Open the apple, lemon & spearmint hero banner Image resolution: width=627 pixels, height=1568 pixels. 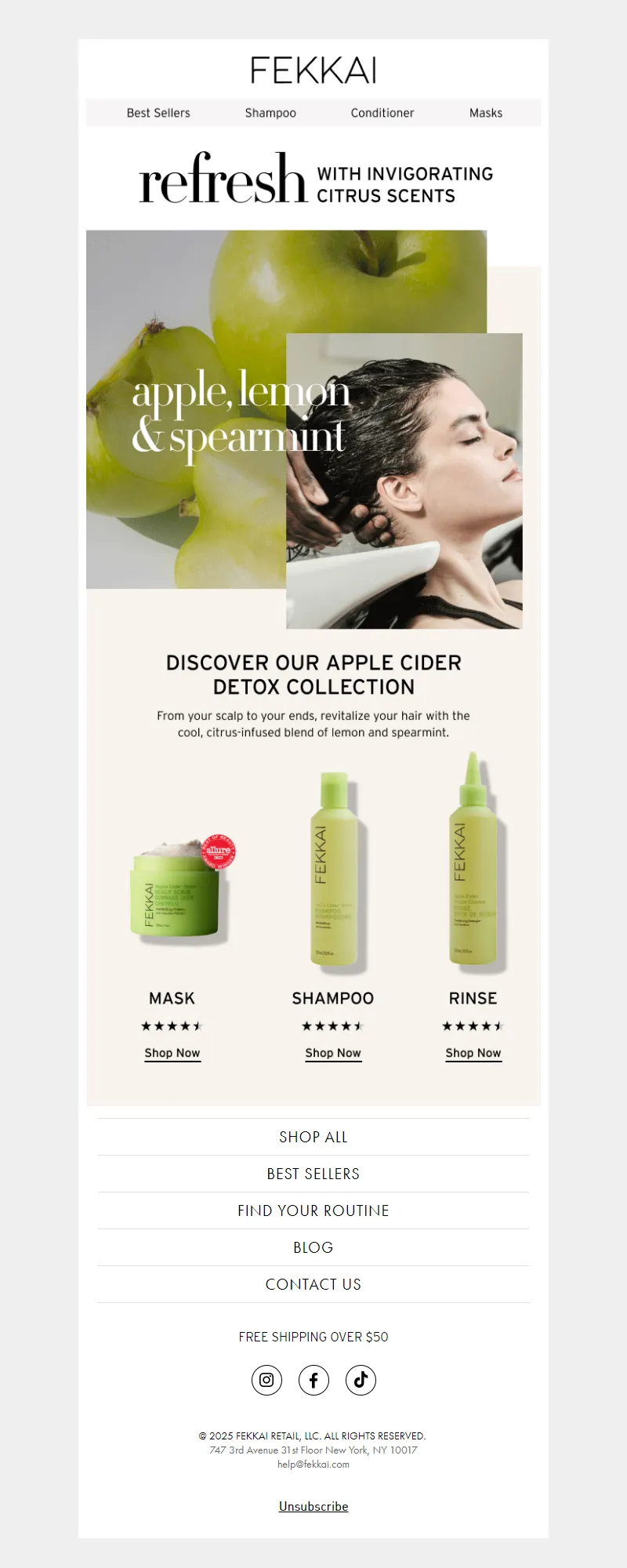pyautogui.click(x=304, y=430)
